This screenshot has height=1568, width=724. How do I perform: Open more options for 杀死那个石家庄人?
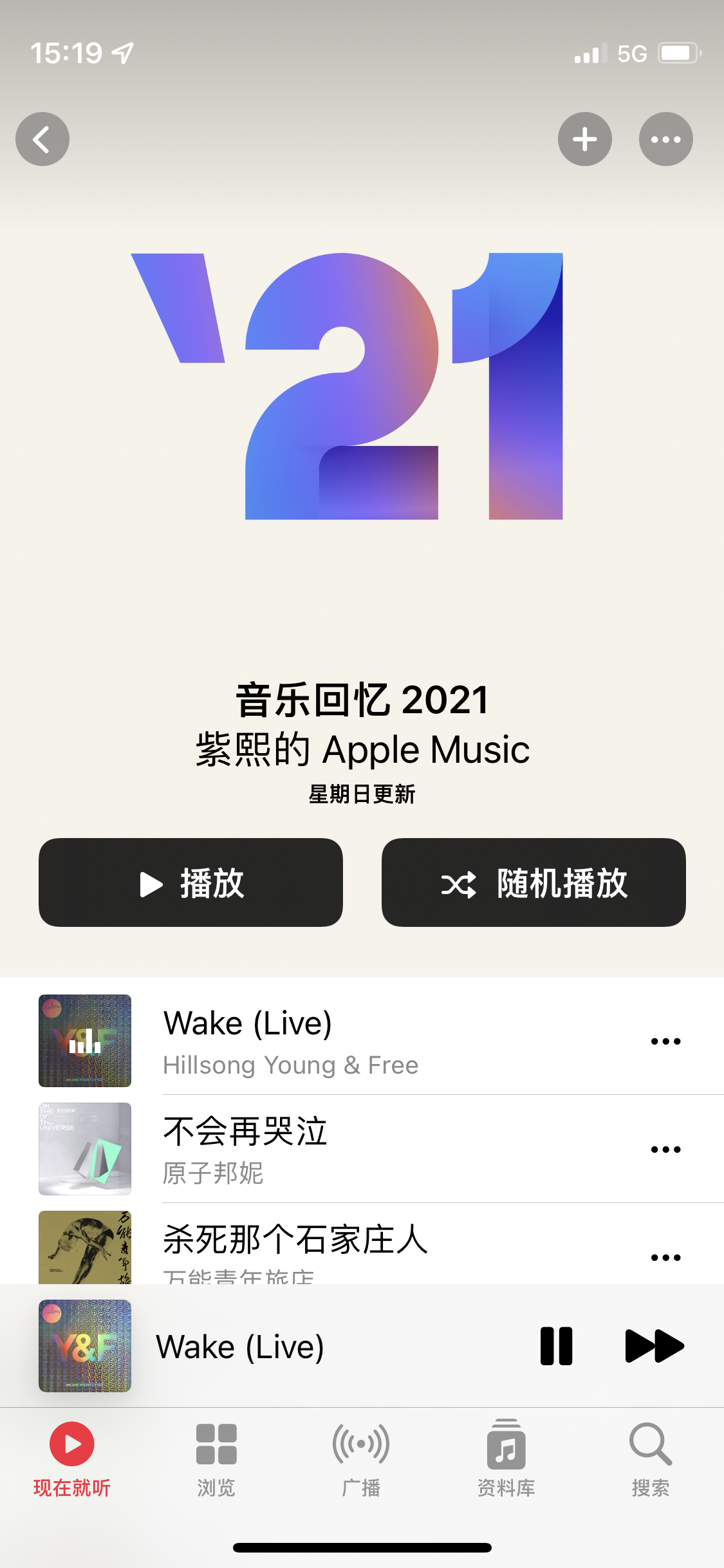tap(665, 1256)
